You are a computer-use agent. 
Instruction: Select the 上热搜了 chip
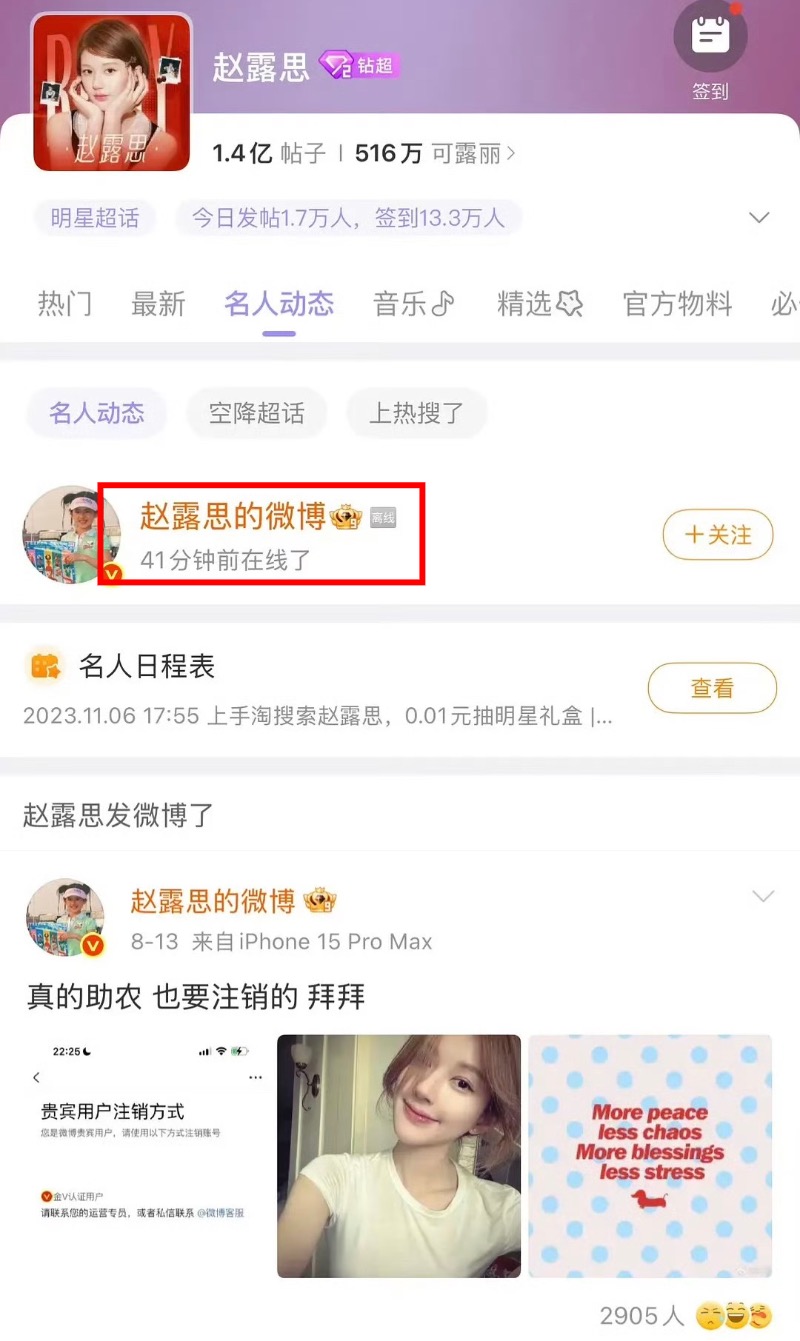[x=416, y=413]
